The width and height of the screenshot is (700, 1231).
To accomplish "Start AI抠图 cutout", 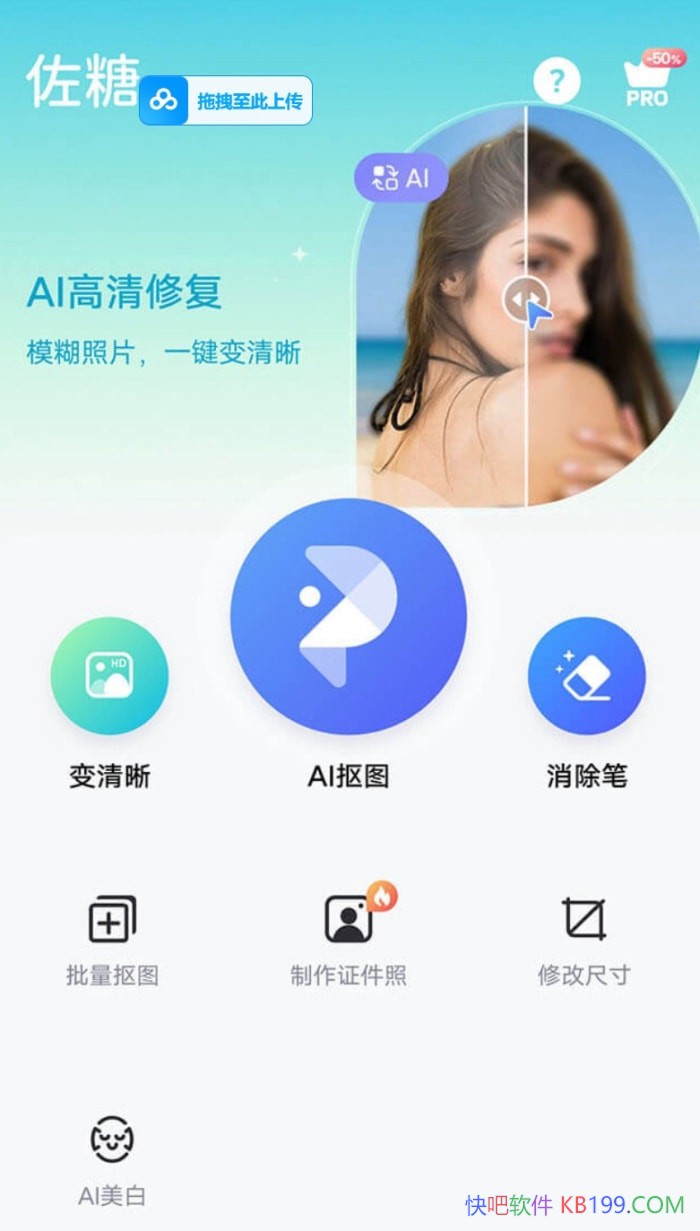I will (348, 616).
